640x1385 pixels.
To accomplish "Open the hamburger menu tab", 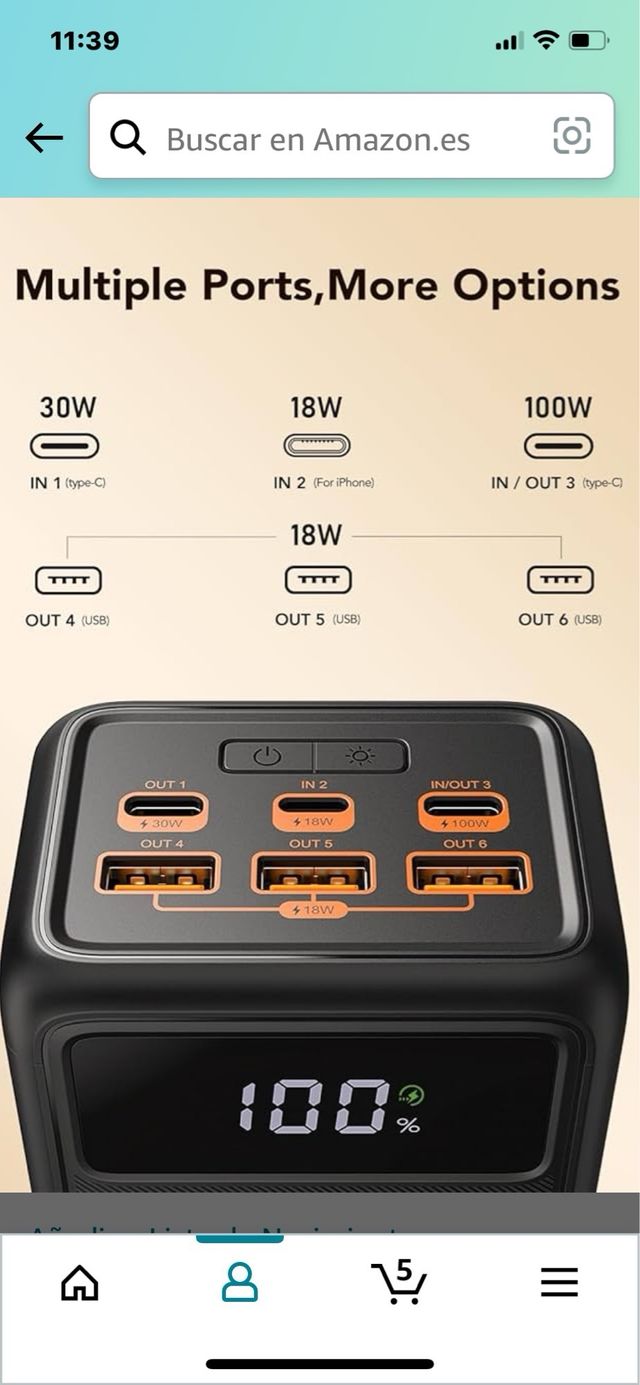I will point(560,1282).
